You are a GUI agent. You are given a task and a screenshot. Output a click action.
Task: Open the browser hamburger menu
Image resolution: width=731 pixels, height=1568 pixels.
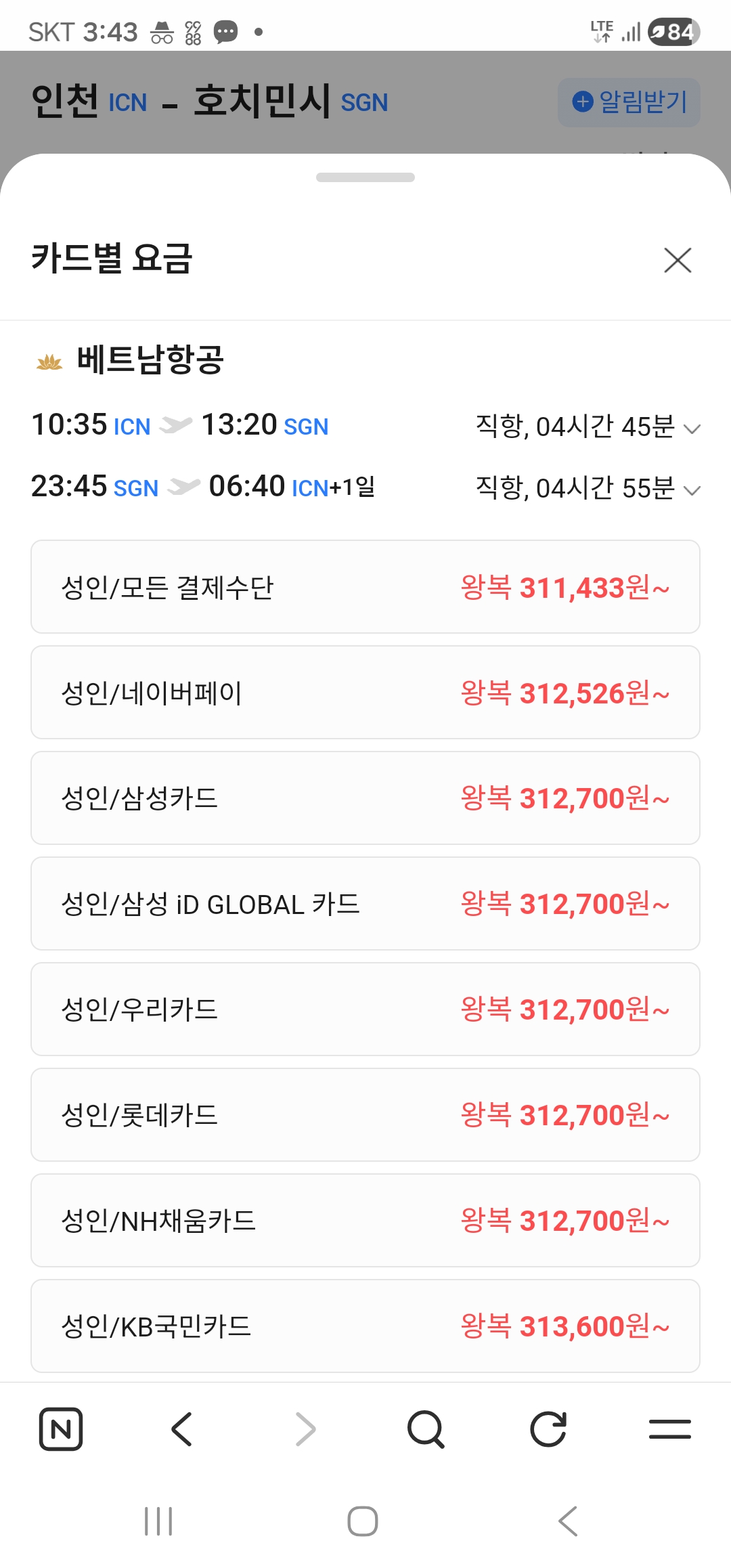coord(669,1429)
